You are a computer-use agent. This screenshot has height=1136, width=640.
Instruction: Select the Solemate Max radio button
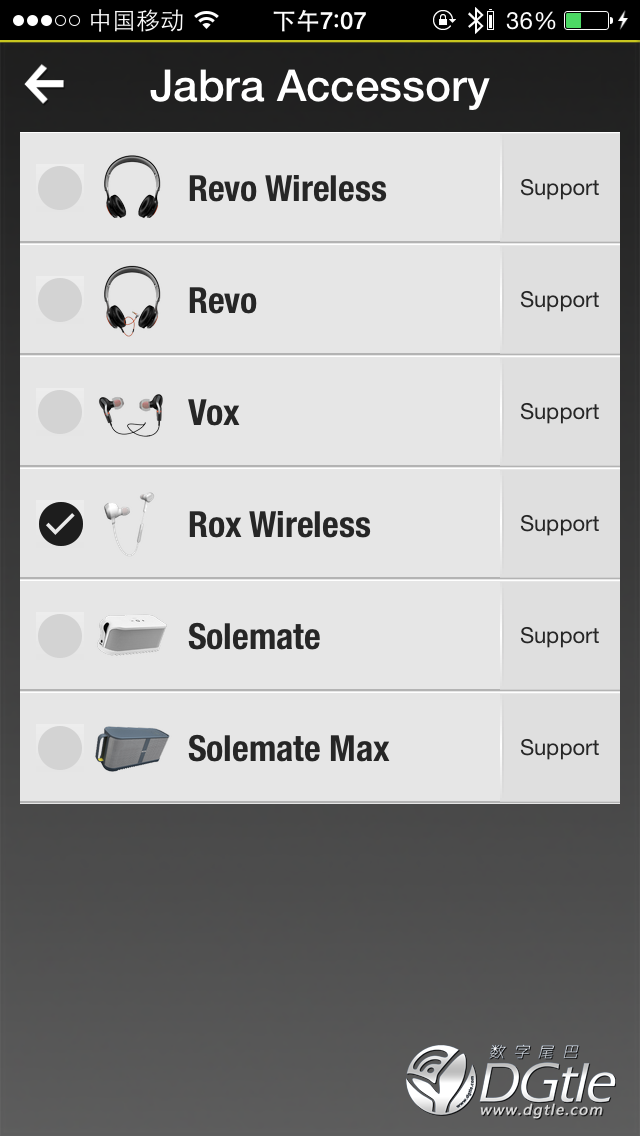click(x=60, y=748)
